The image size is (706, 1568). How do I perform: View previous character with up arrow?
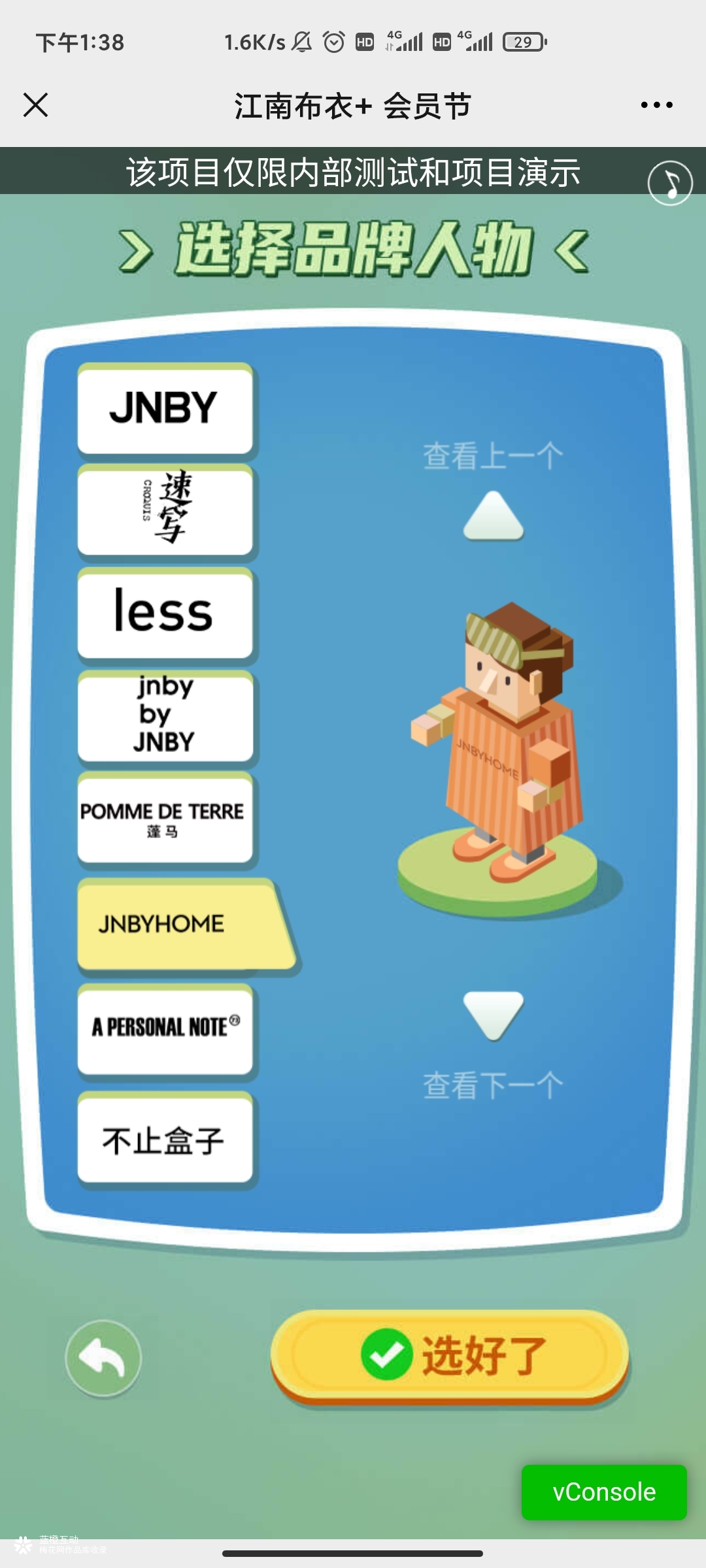494,516
